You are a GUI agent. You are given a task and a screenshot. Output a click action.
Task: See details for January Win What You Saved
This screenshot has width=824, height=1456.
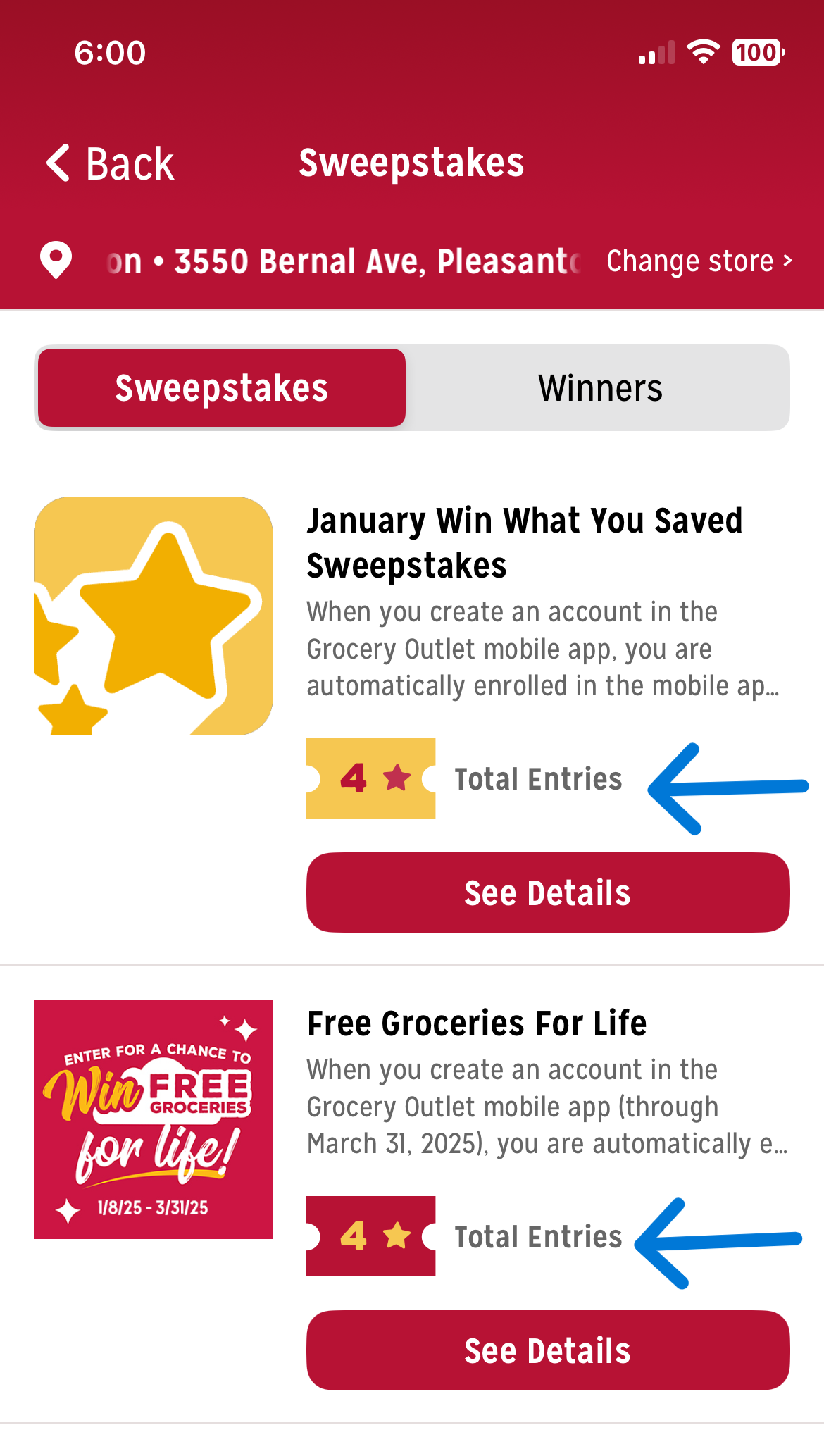(547, 892)
